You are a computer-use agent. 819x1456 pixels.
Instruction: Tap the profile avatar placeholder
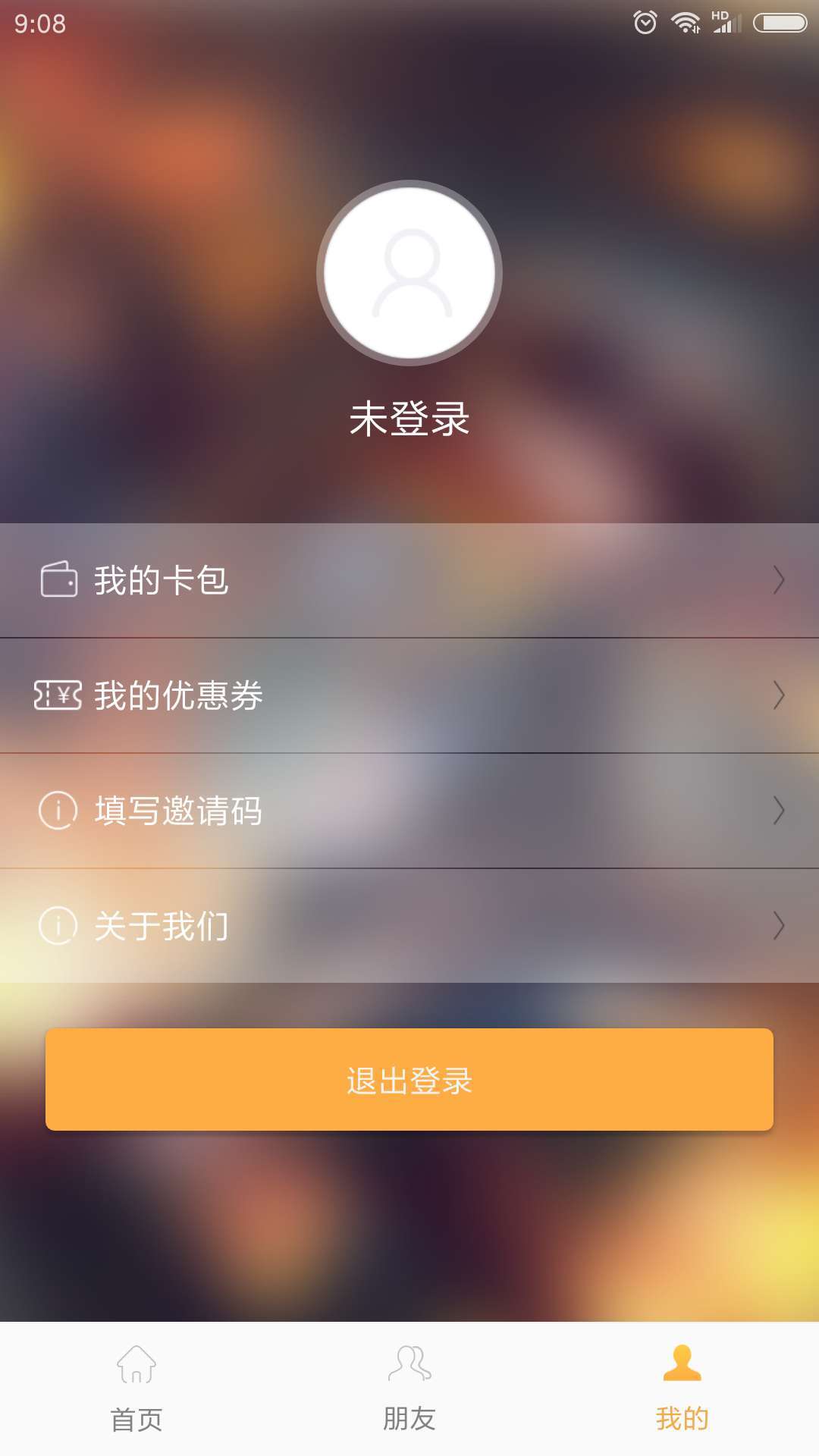tap(409, 273)
